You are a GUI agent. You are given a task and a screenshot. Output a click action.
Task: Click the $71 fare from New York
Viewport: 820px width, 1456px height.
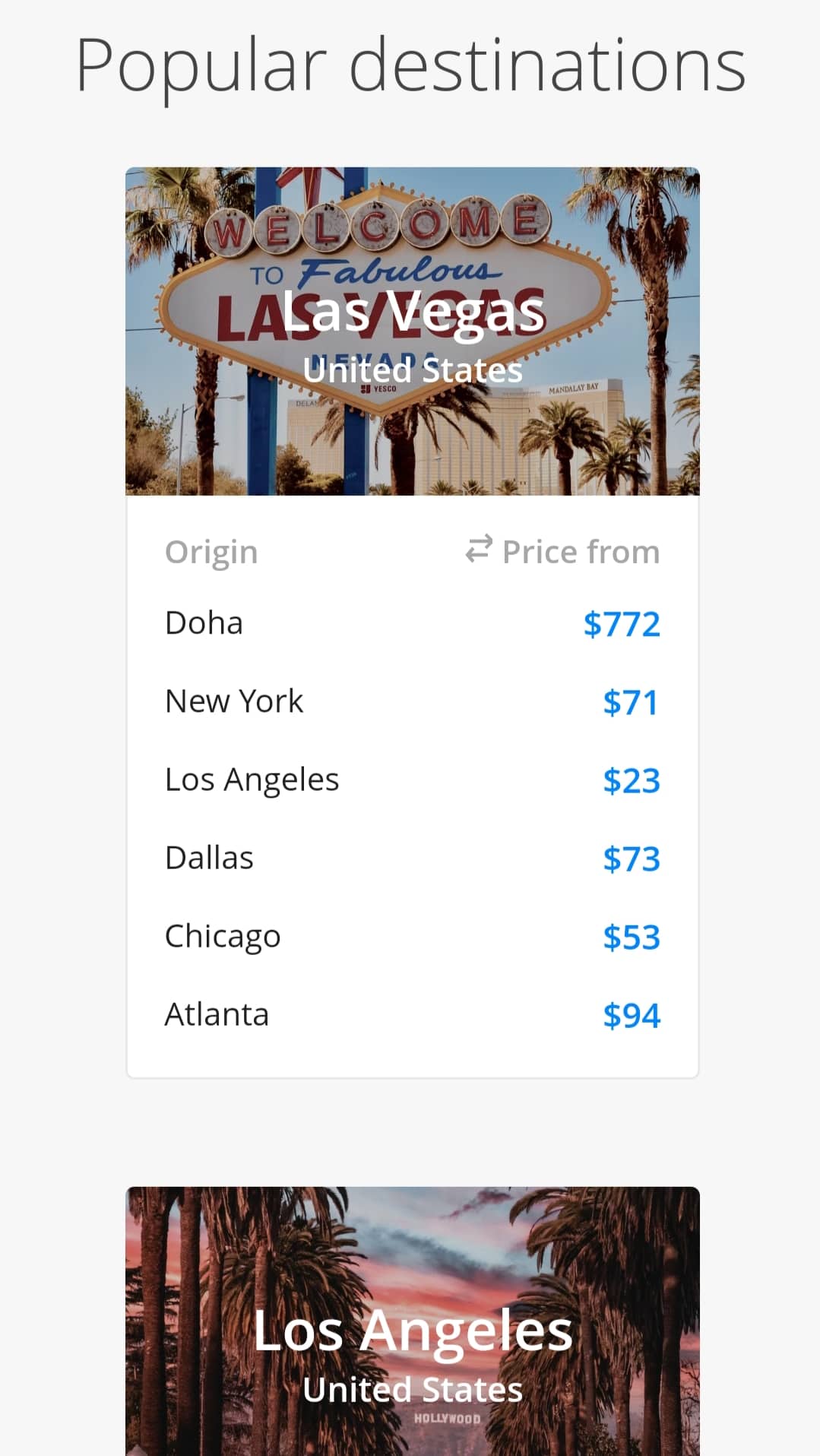[630, 702]
